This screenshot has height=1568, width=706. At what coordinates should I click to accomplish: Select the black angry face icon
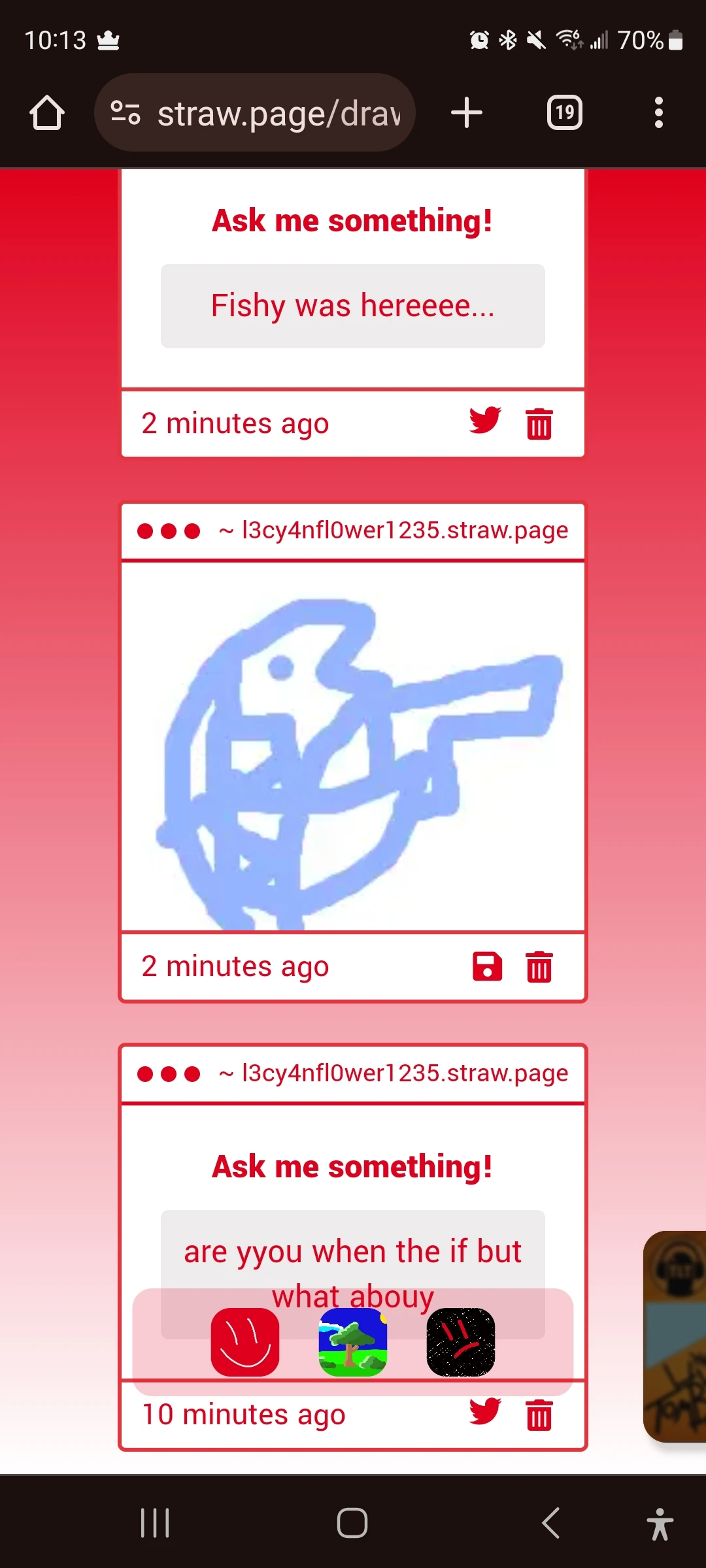point(460,1342)
